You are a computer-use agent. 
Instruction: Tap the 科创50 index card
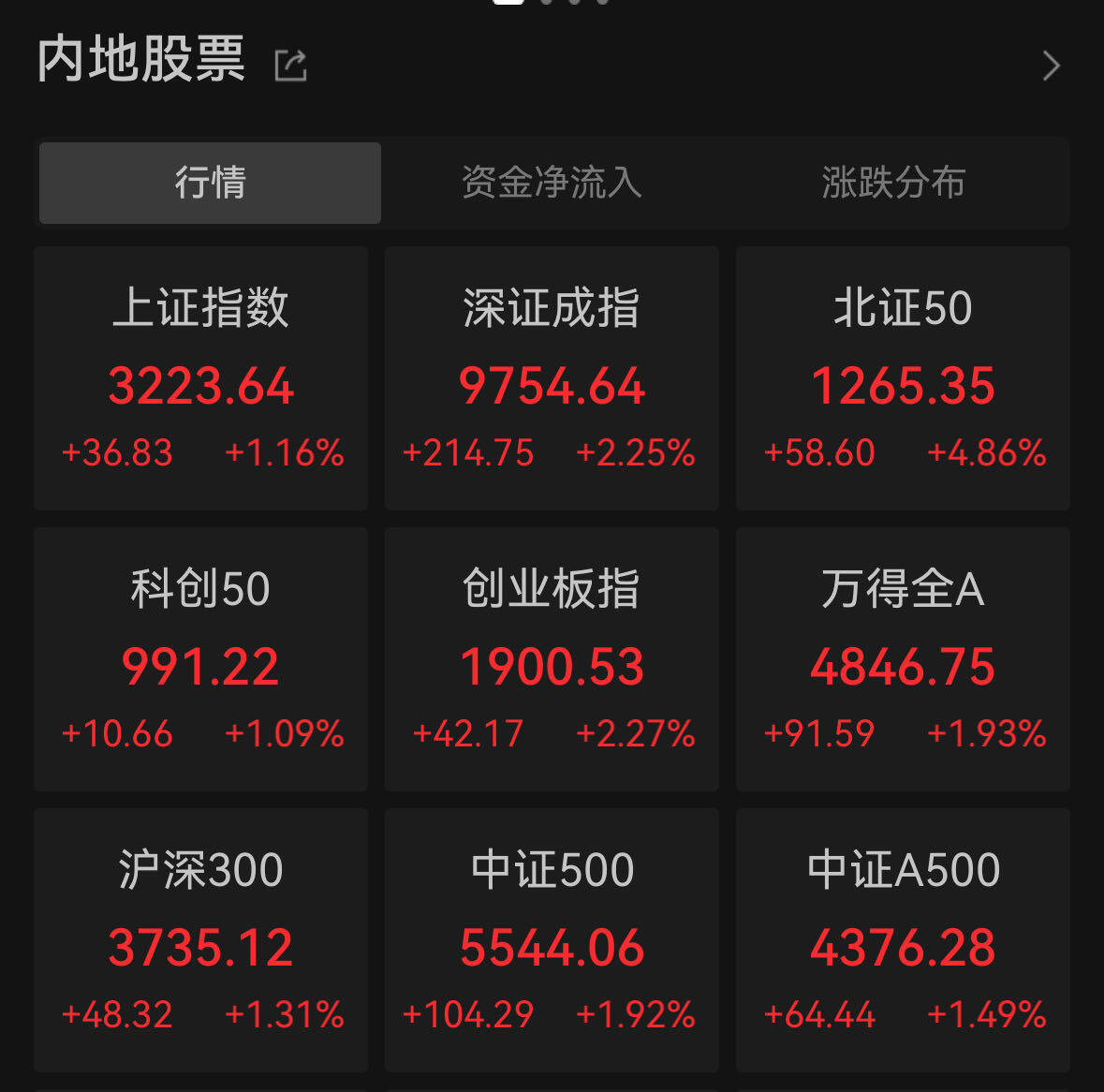tap(201, 659)
